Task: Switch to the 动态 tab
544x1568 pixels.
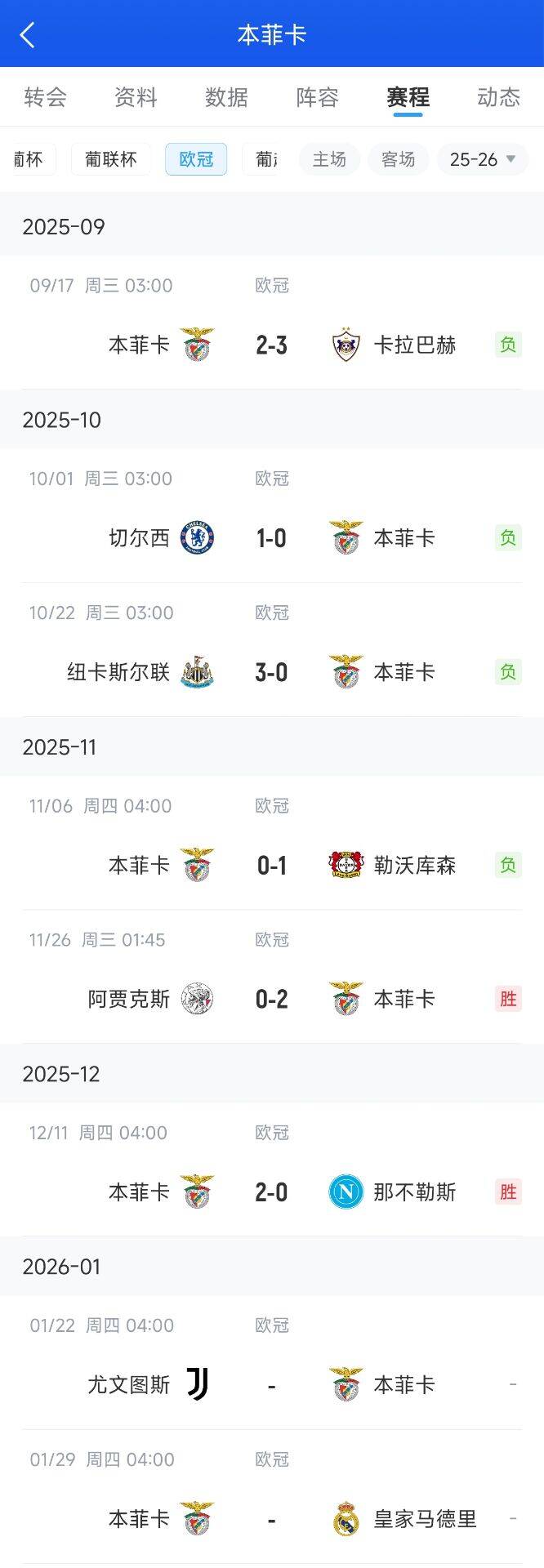Action: [x=498, y=97]
